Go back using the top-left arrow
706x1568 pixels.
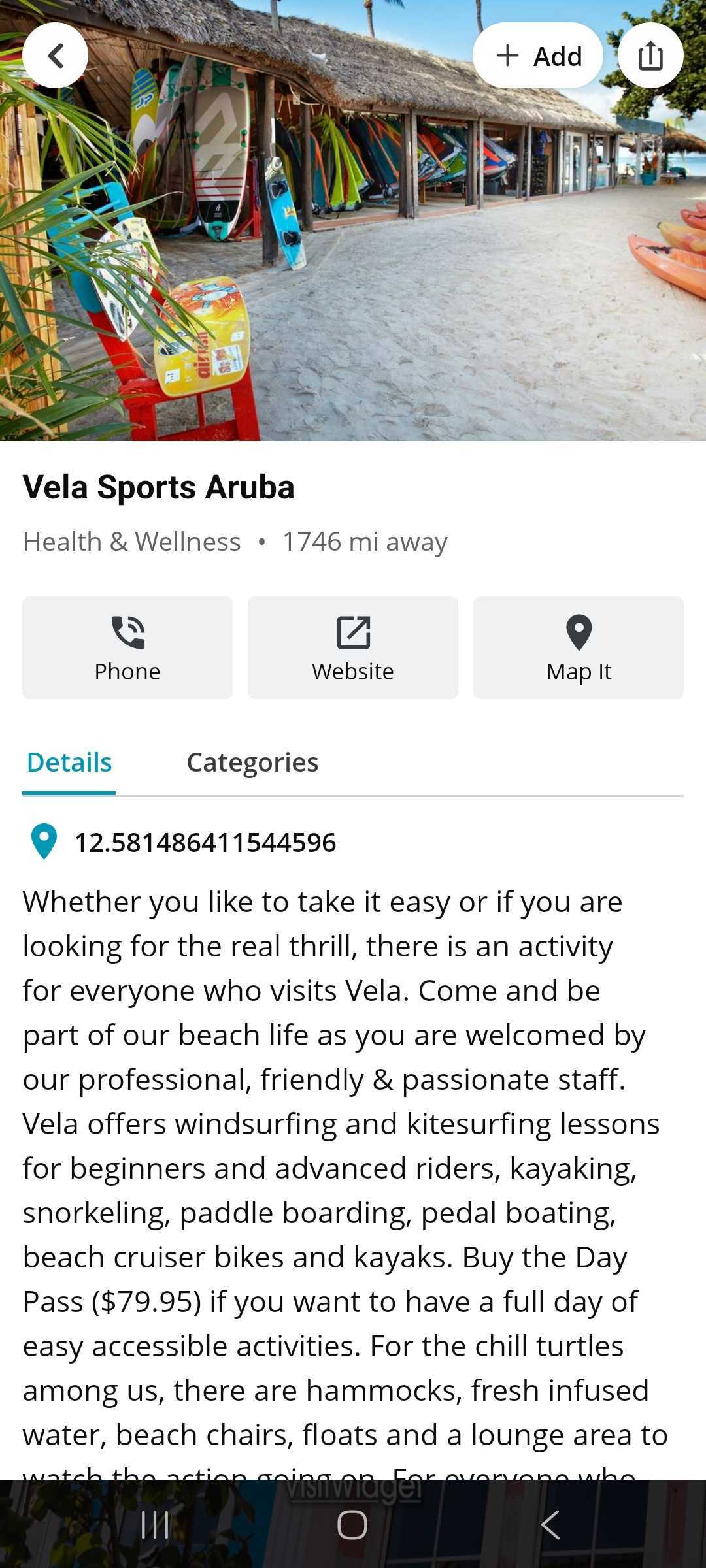(56, 56)
